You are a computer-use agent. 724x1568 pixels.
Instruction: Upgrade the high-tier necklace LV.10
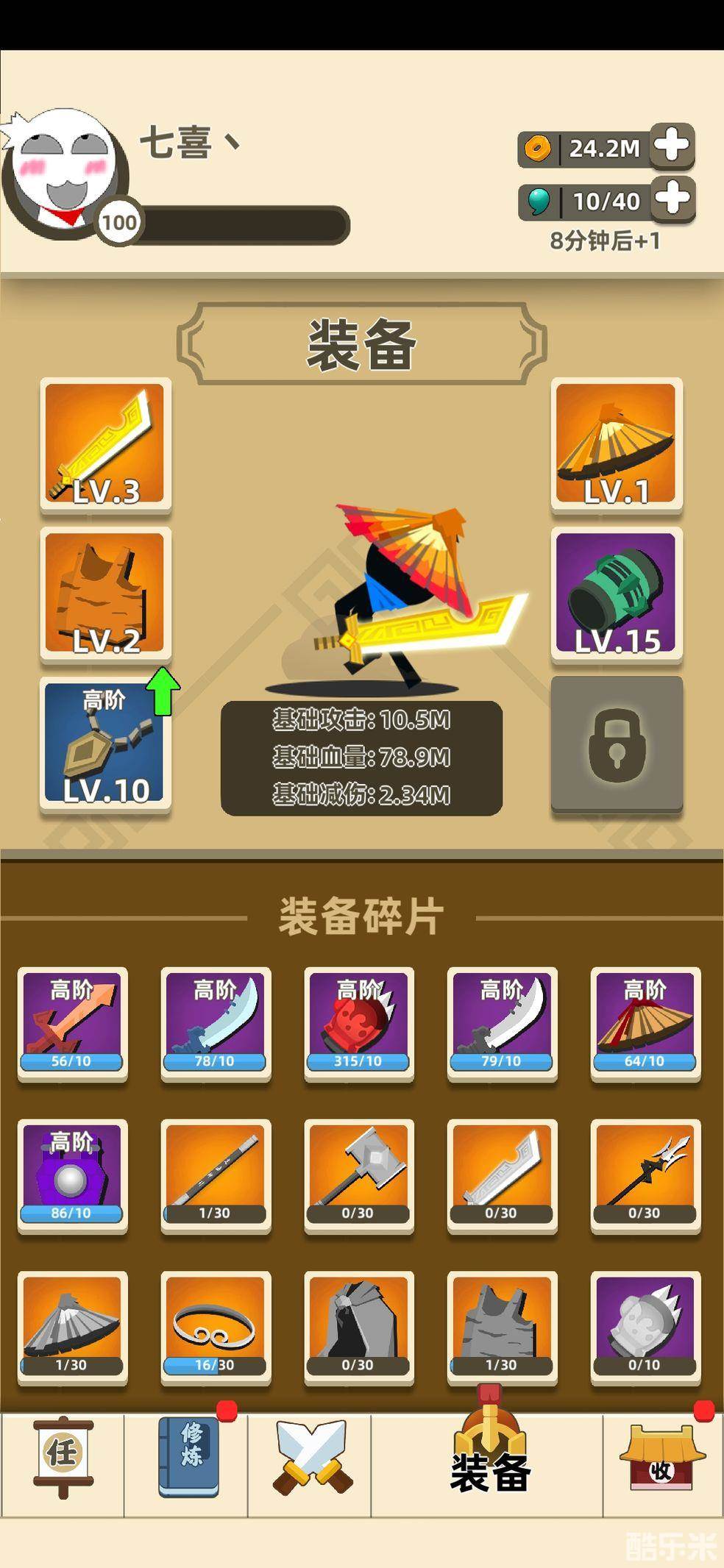click(x=105, y=743)
